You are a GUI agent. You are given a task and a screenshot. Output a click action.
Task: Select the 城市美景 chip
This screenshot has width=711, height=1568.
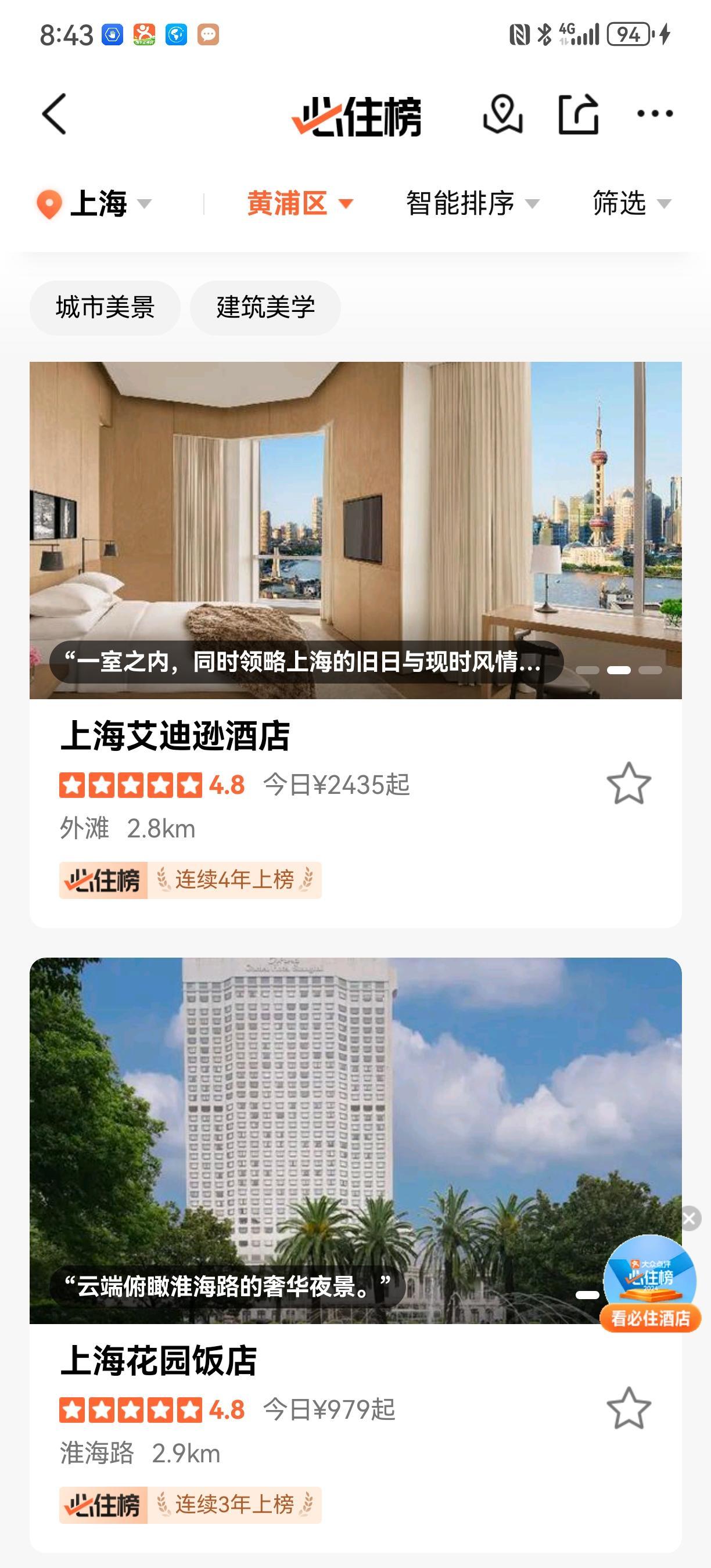coord(105,307)
